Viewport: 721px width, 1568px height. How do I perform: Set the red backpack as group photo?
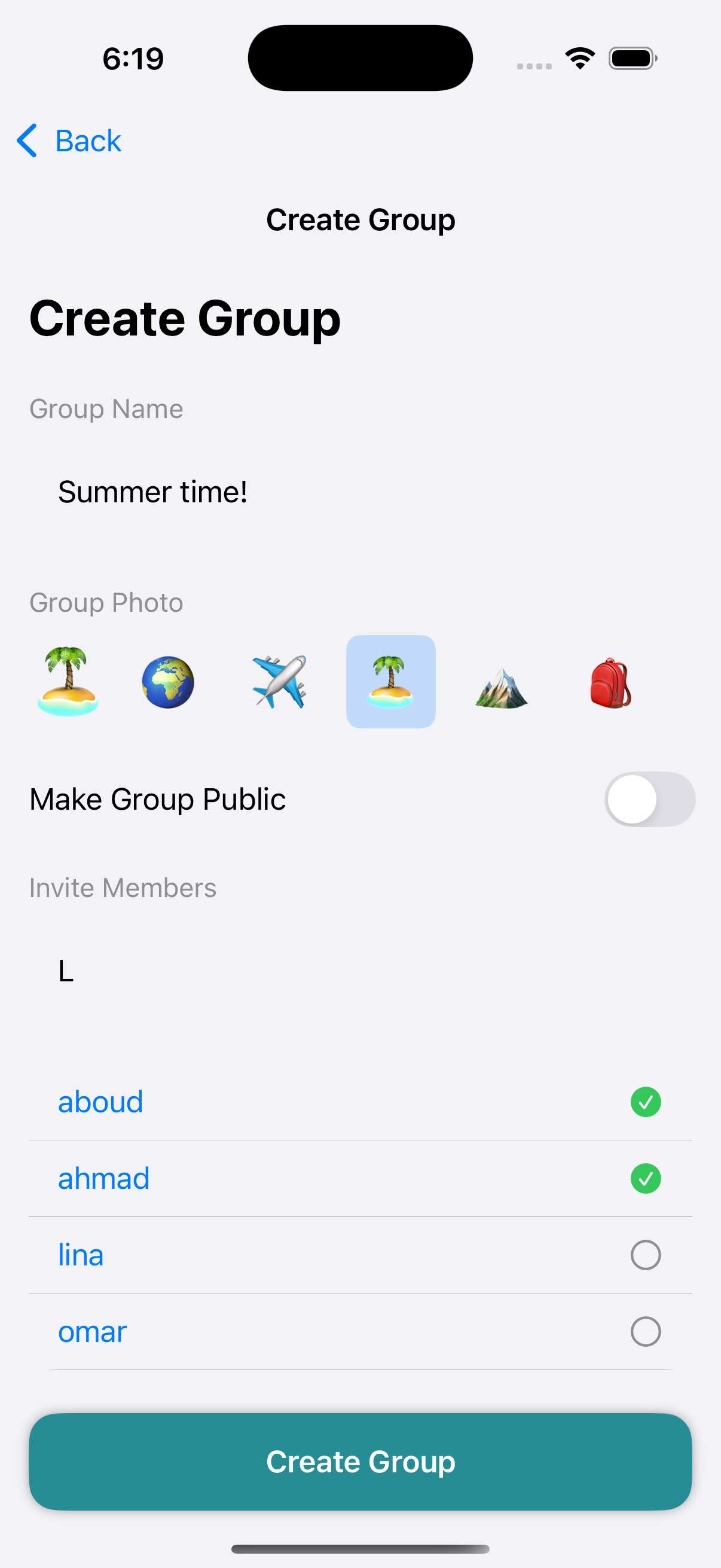click(610, 683)
